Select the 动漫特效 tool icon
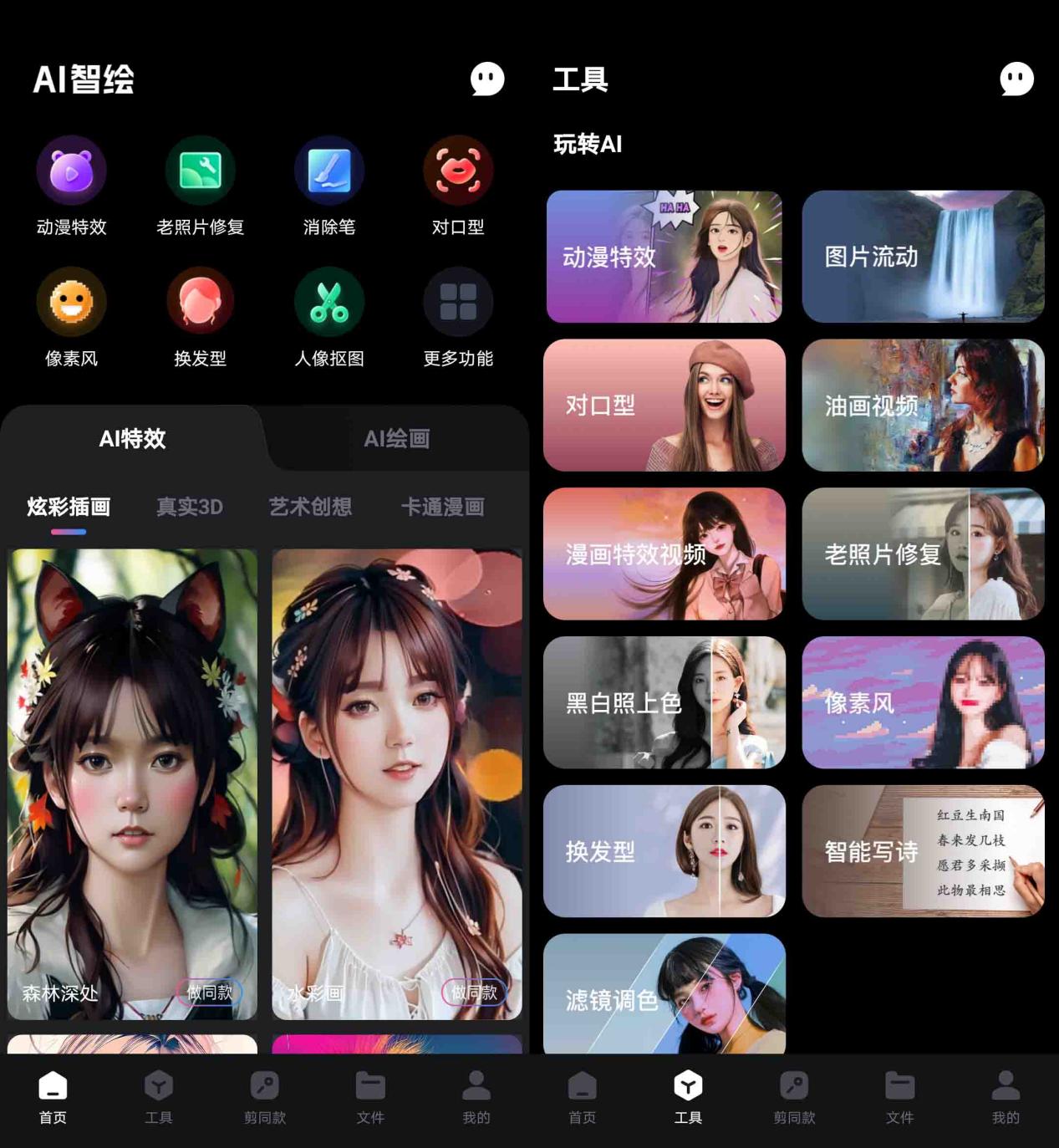The width and height of the screenshot is (1059, 1148). point(72,170)
